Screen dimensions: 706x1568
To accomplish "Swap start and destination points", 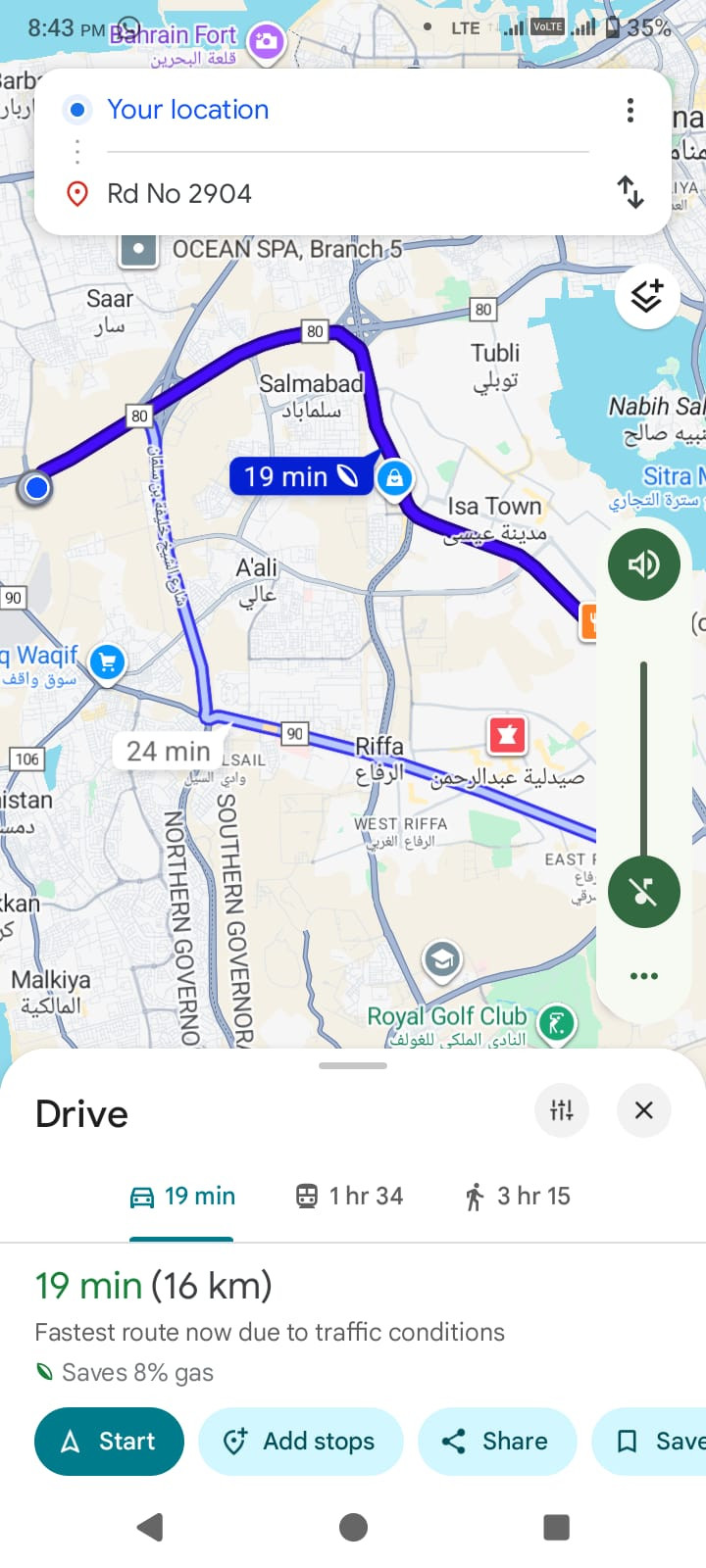I will pyautogui.click(x=630, y=192).
